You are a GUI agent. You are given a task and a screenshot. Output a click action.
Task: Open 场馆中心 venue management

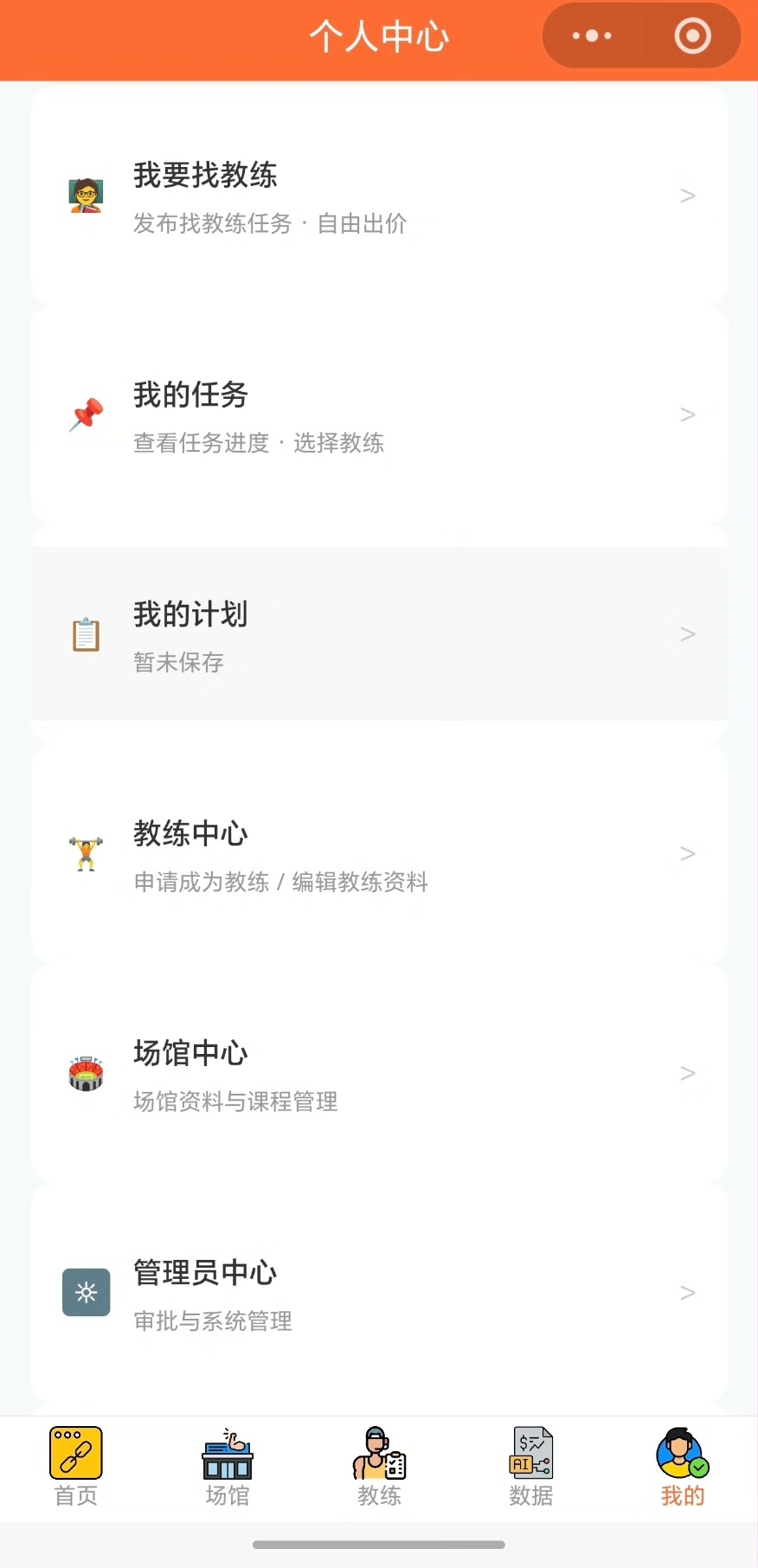379,1074
